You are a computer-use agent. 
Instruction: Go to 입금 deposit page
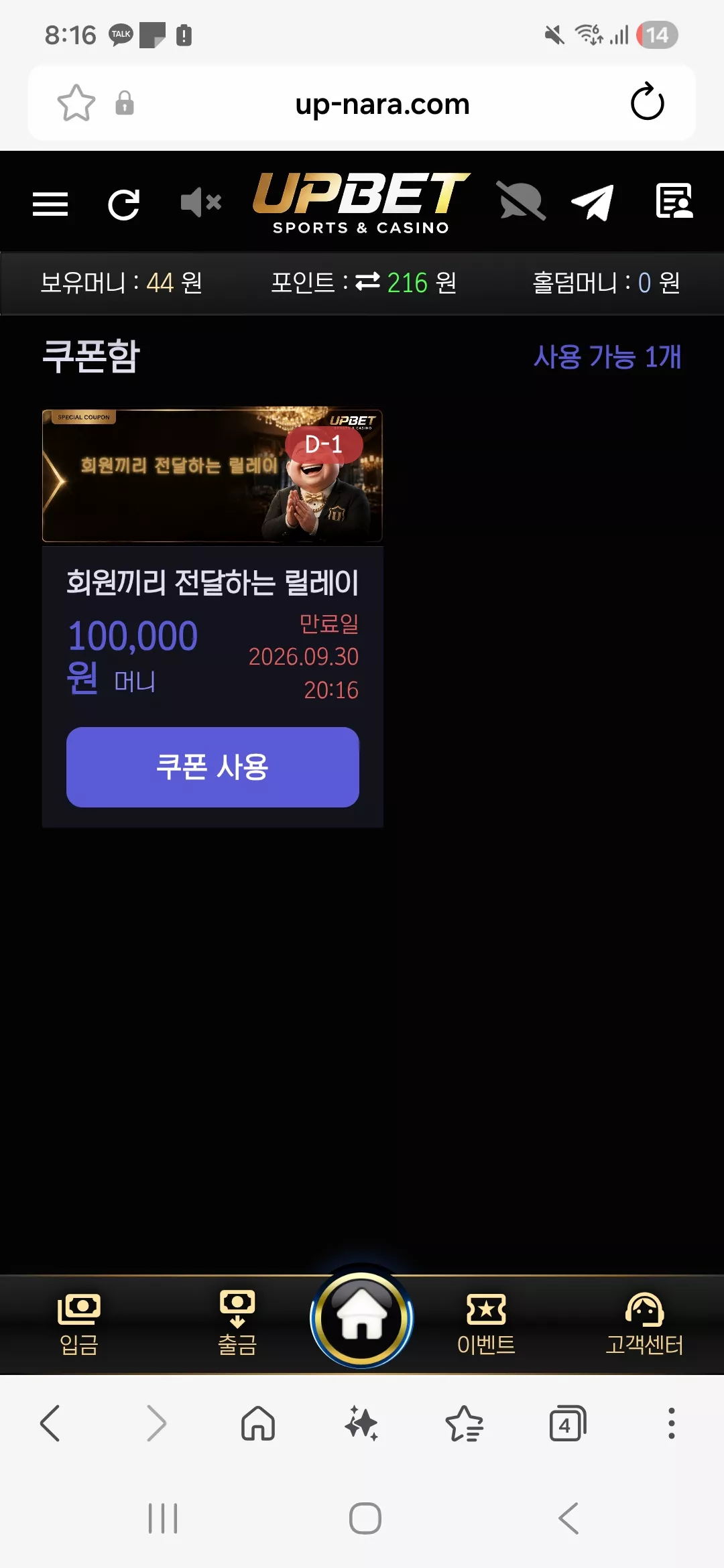coord(79,1324)
